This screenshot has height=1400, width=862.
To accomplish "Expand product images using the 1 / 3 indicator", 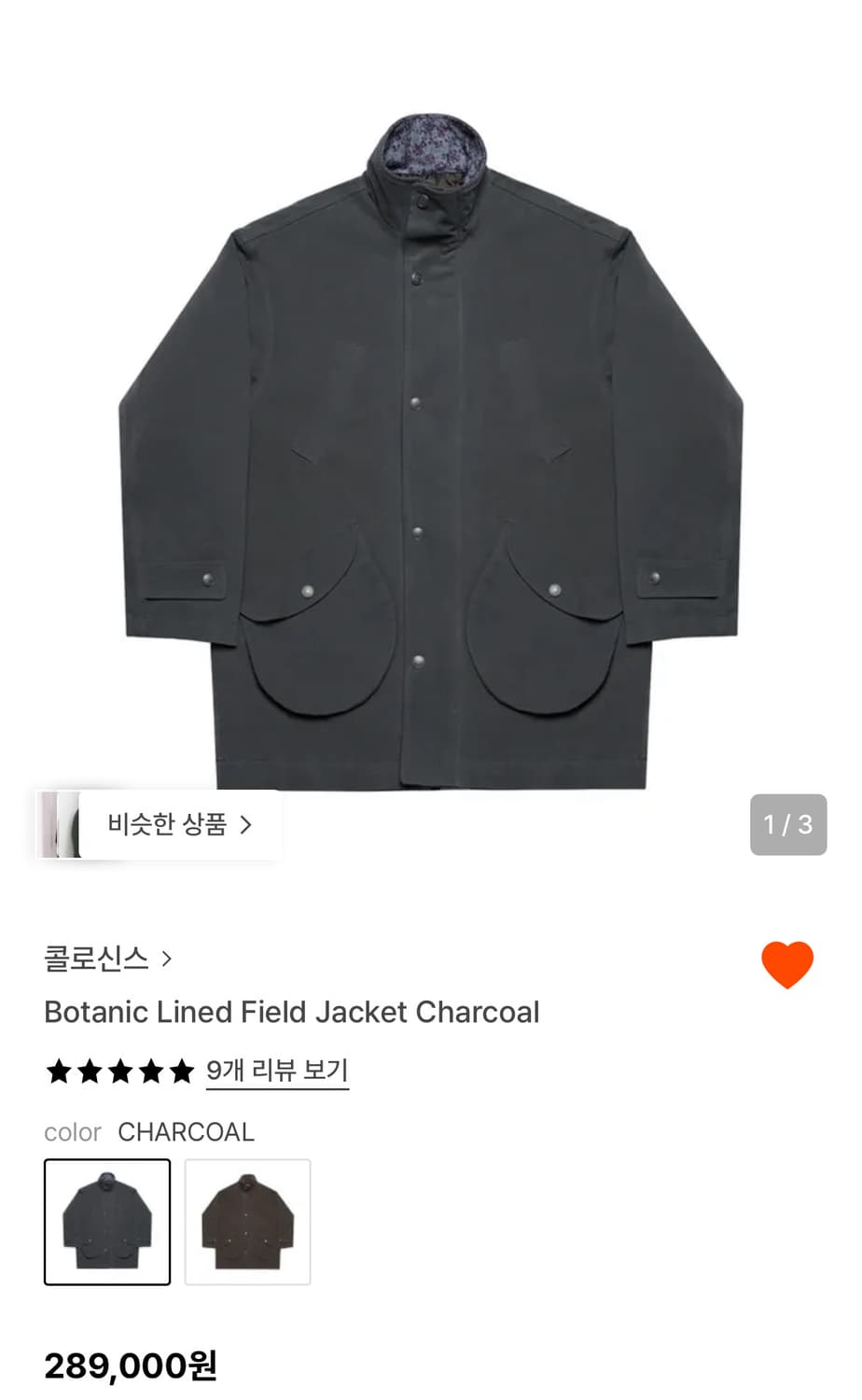I will pyautogui.click(x=788, y=823).
